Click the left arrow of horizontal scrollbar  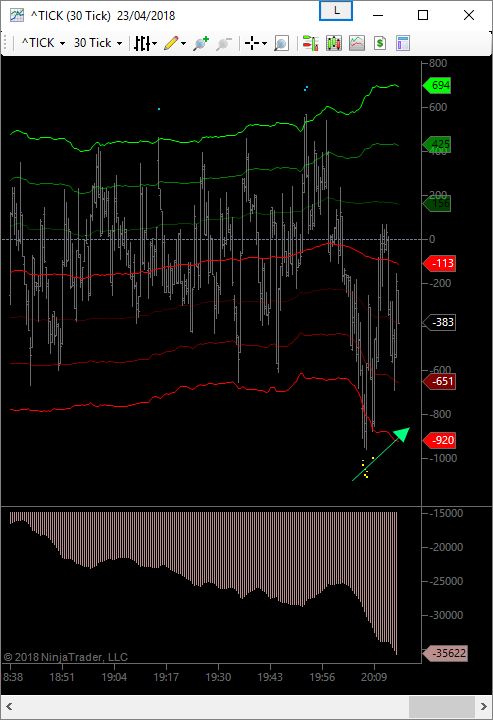pyautogui.click(x=9, y=706)
